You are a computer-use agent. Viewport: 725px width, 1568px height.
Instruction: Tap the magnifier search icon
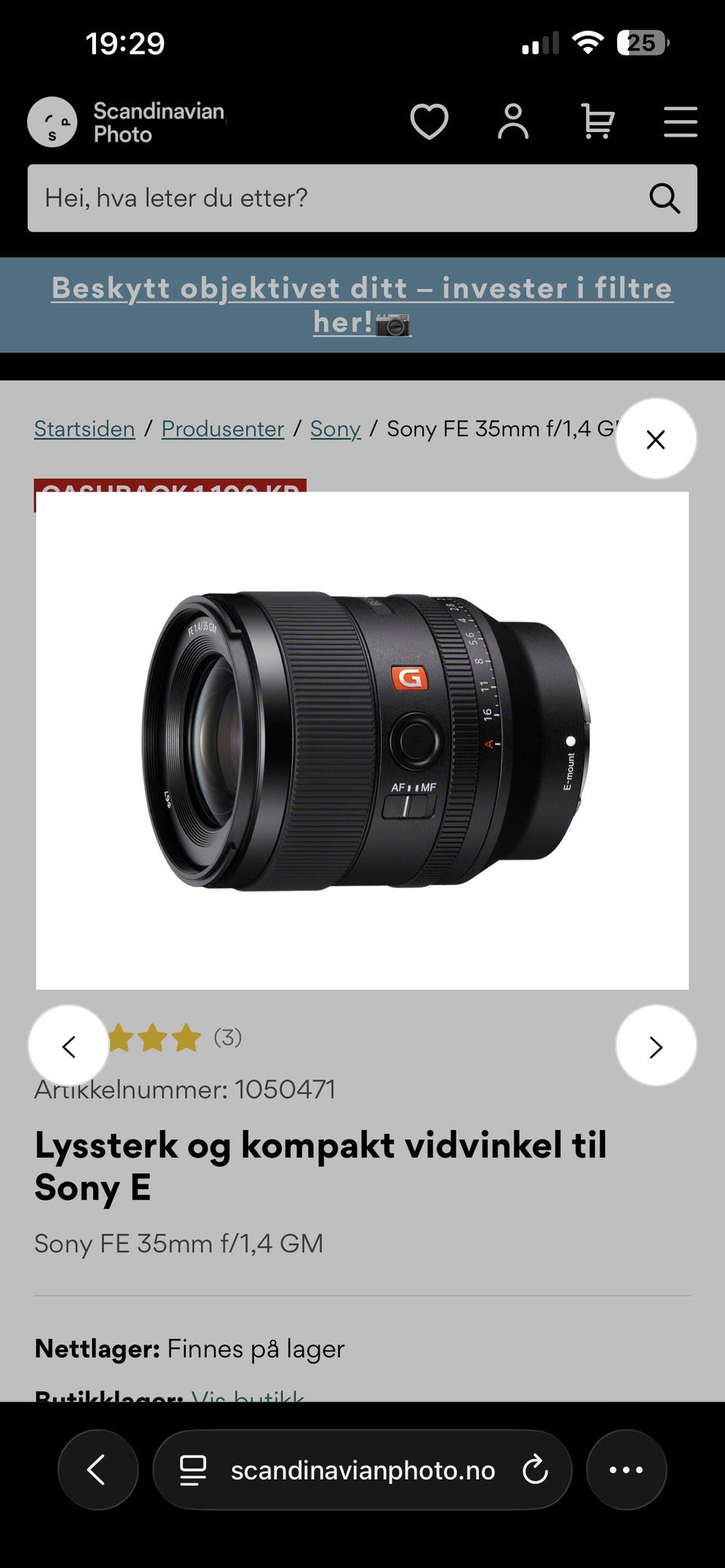665,199
